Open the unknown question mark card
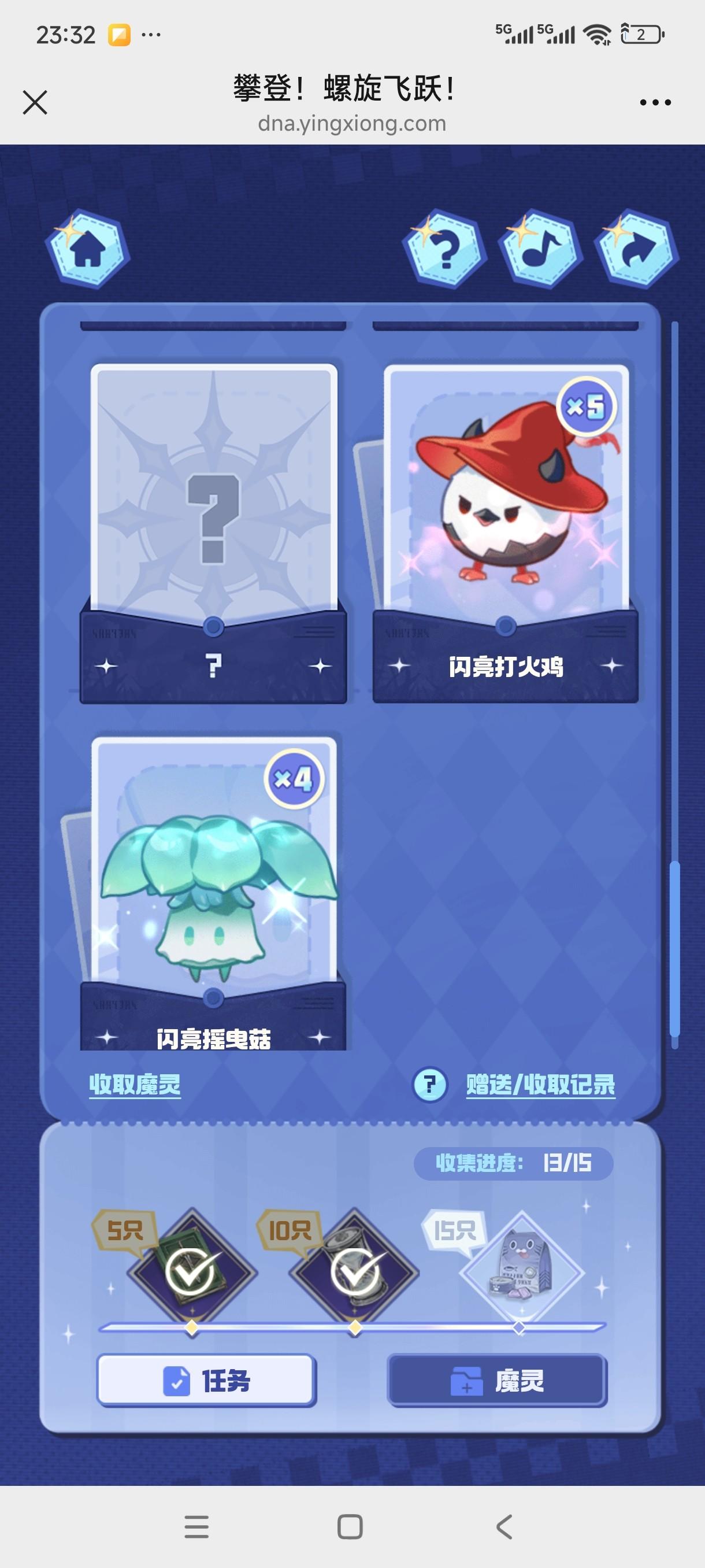The image size is (705, 1568). [x=213, y=517]
